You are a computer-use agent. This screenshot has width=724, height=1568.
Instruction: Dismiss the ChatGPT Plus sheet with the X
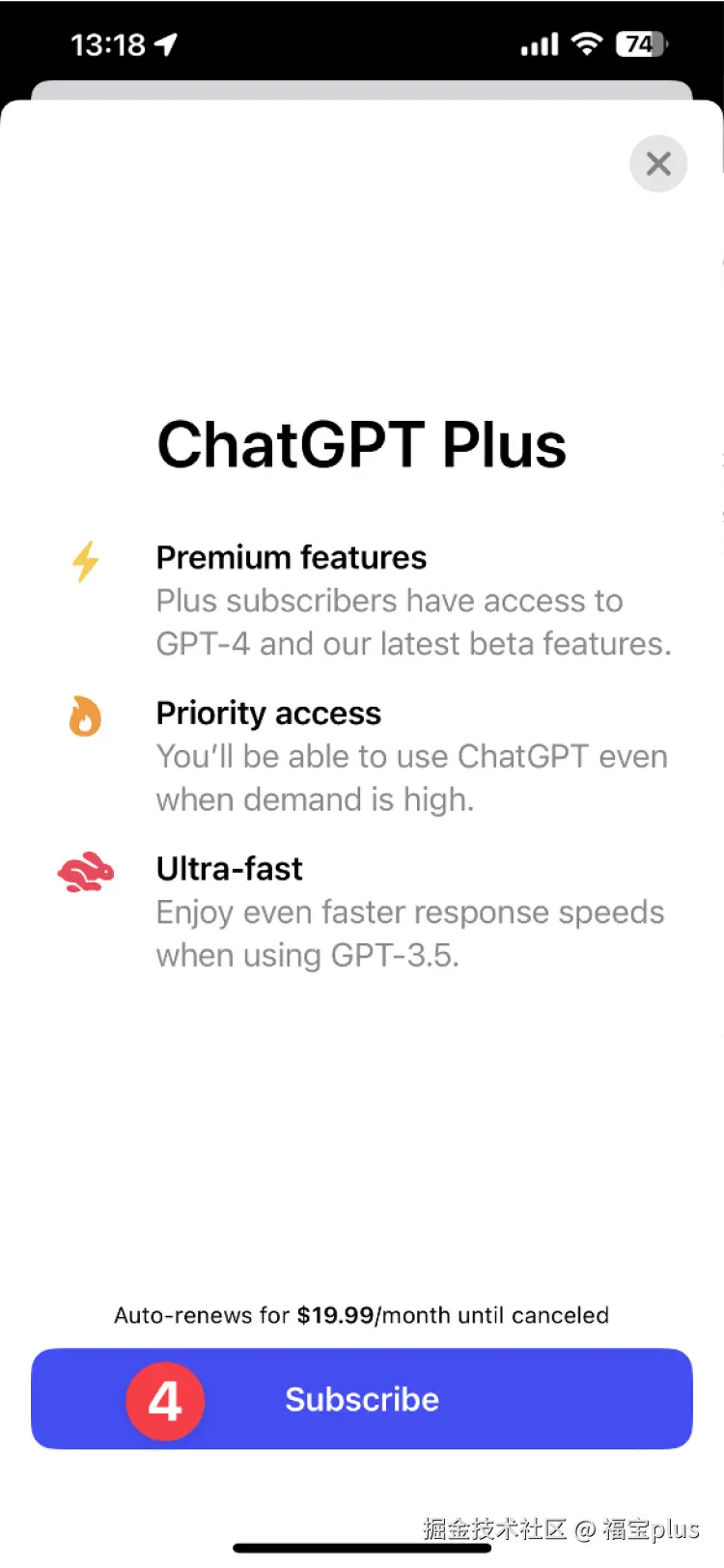coord(658,164)
